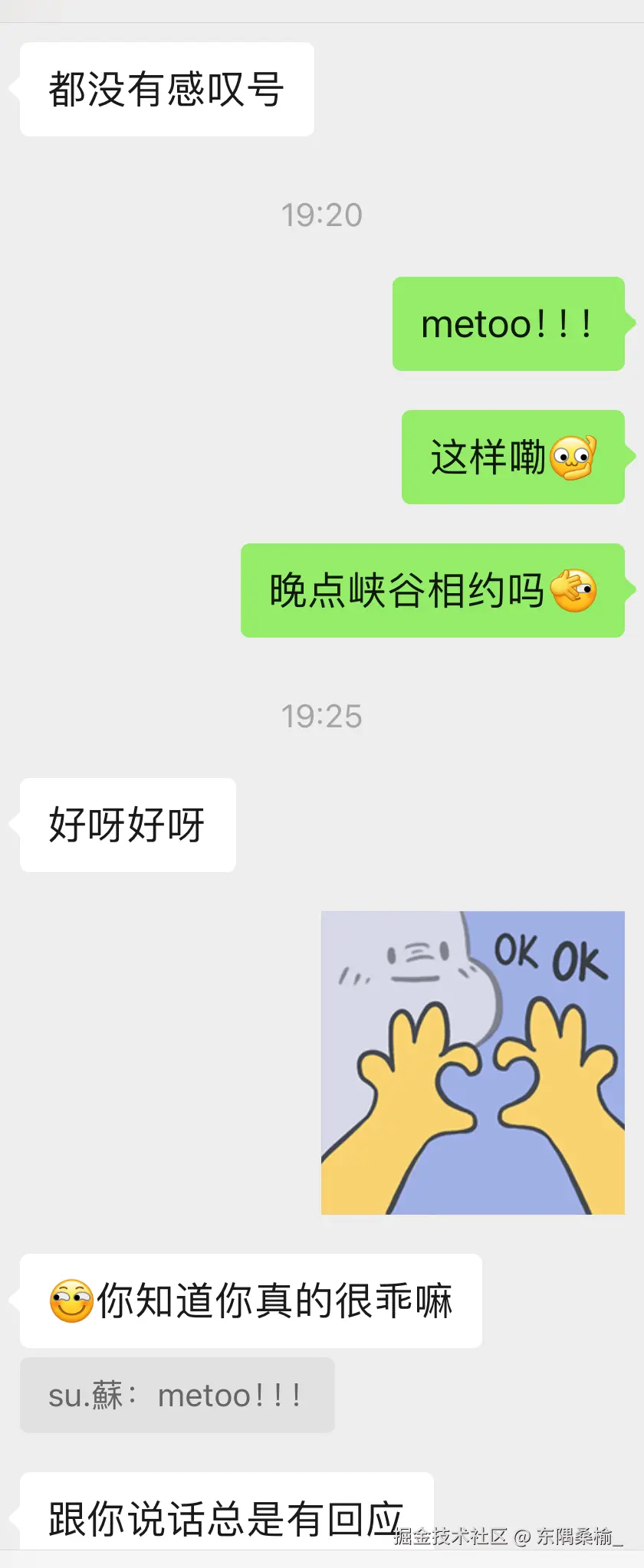Viewport: 644px width, 1568px height.
Task: Click the 都没有感叹号 message bubble
Action: (166, 89)
